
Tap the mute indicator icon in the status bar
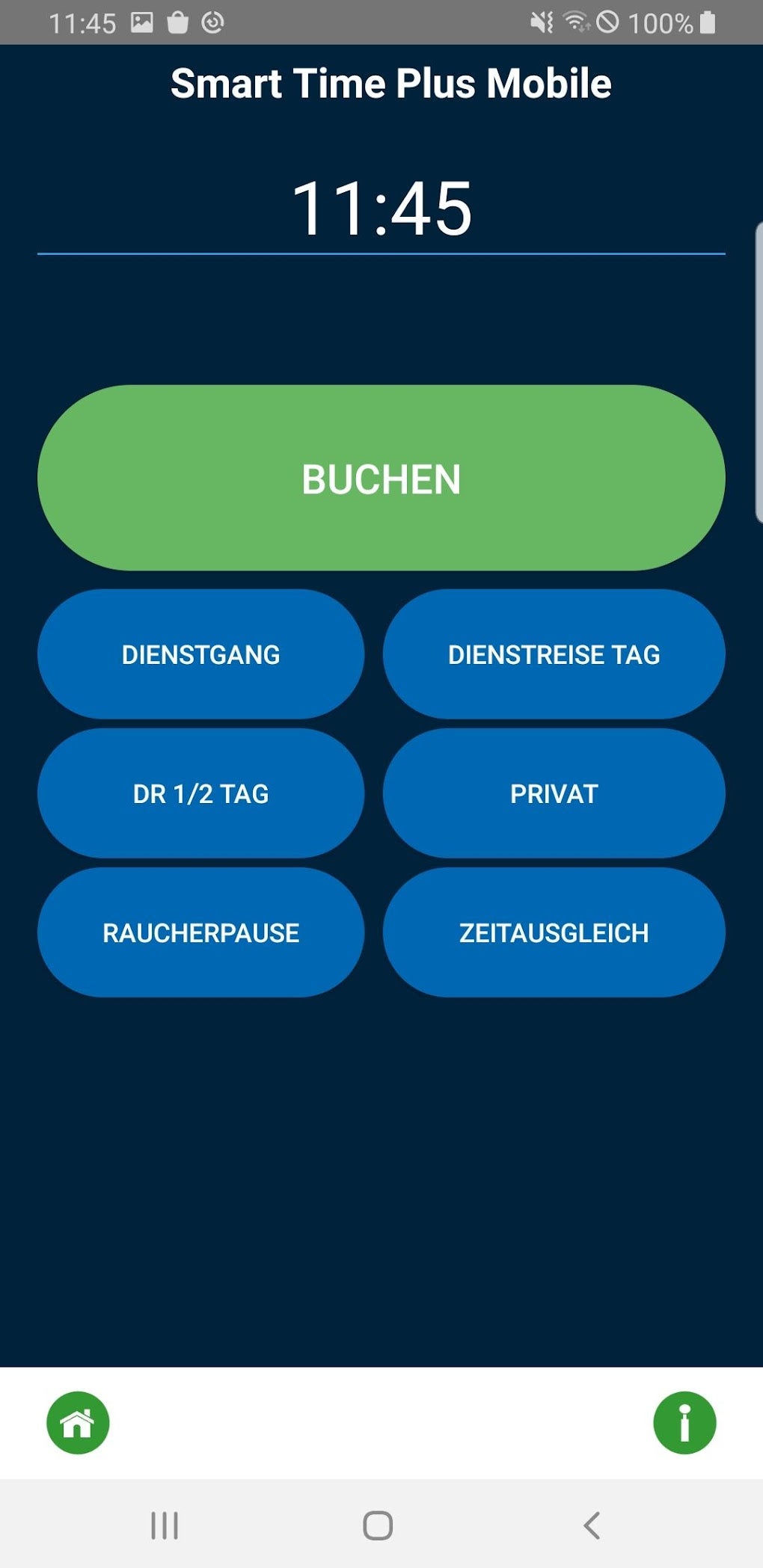point(541,22)
